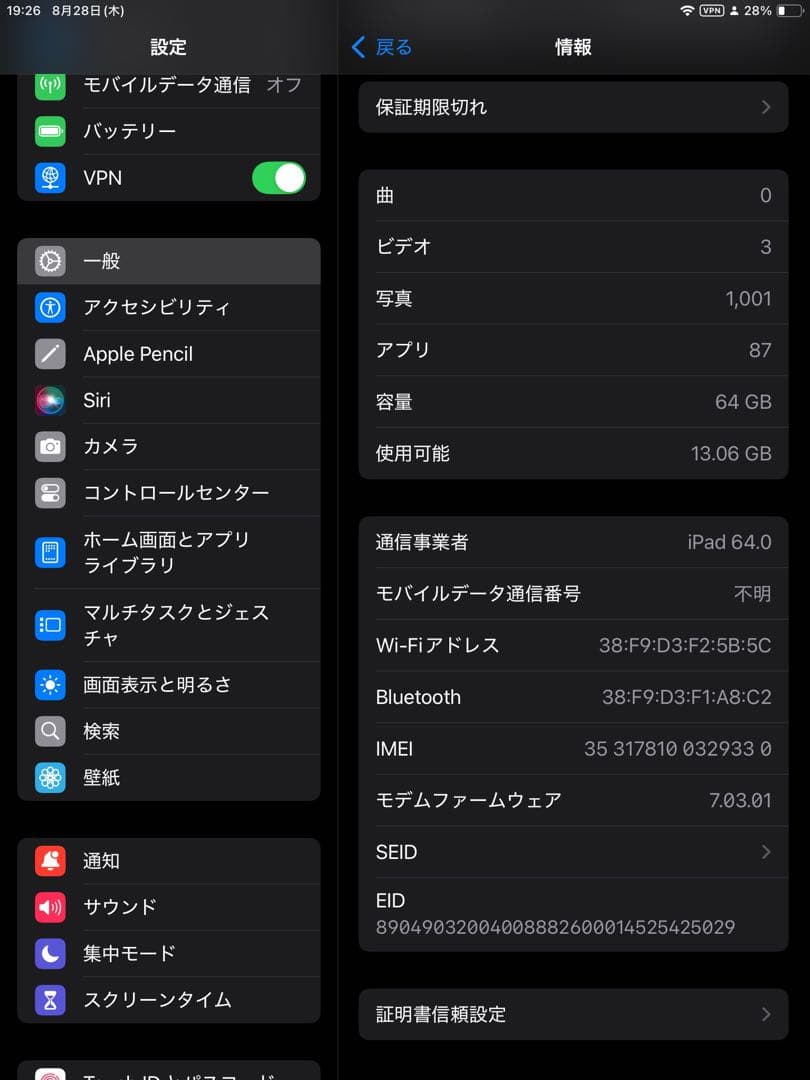Select the Wallpaper settings icon
810x1080 pixels.
(50, 777)
